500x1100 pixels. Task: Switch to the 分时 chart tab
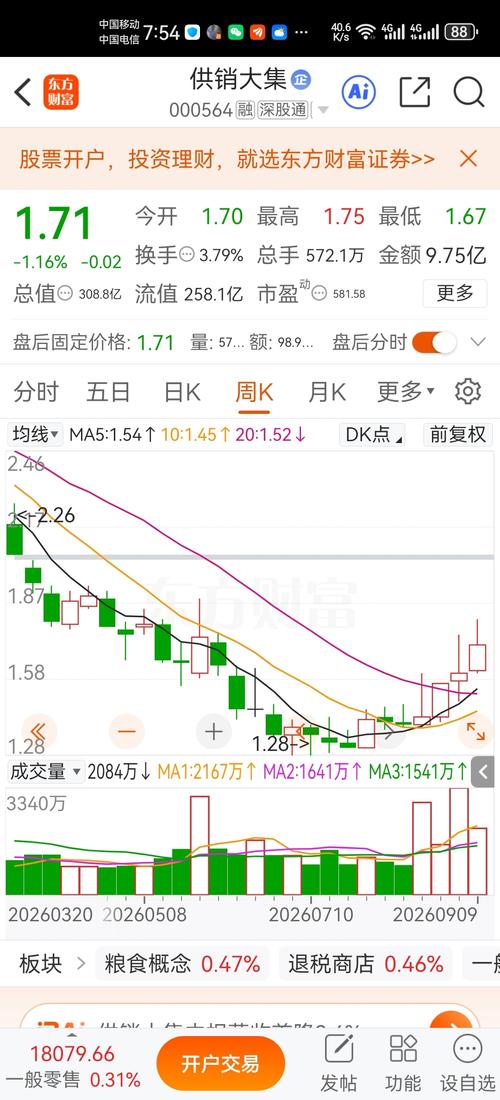coord(36,391)
